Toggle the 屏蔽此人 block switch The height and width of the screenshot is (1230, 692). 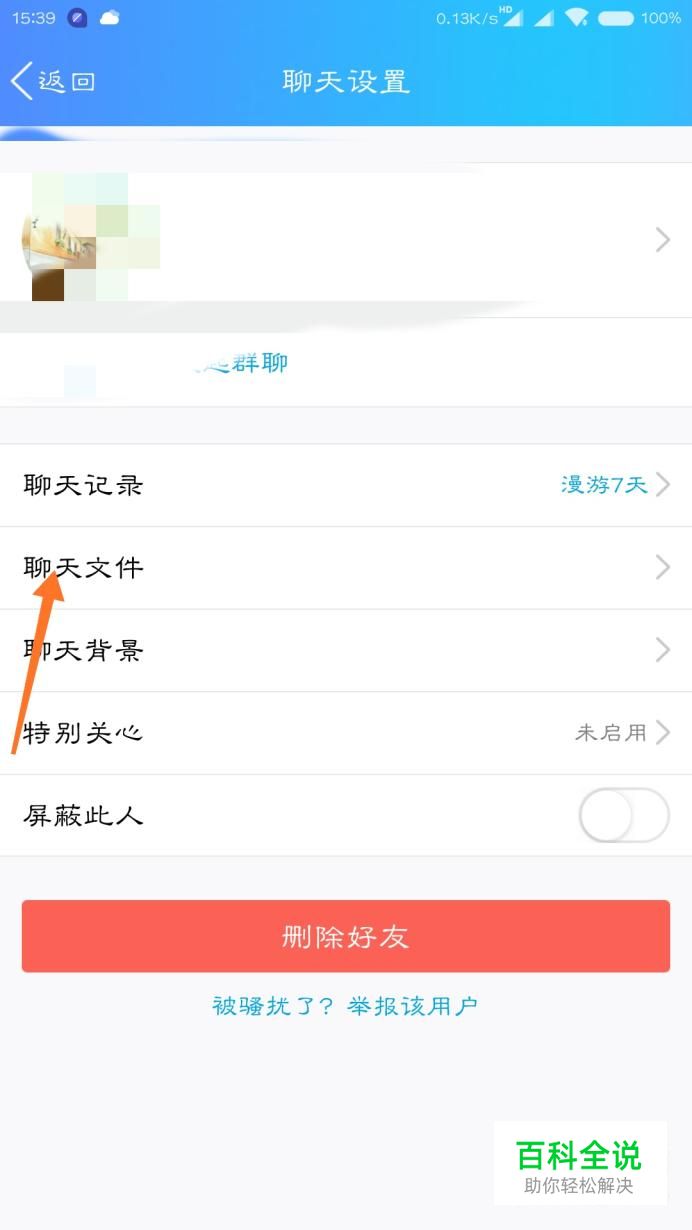624,815
